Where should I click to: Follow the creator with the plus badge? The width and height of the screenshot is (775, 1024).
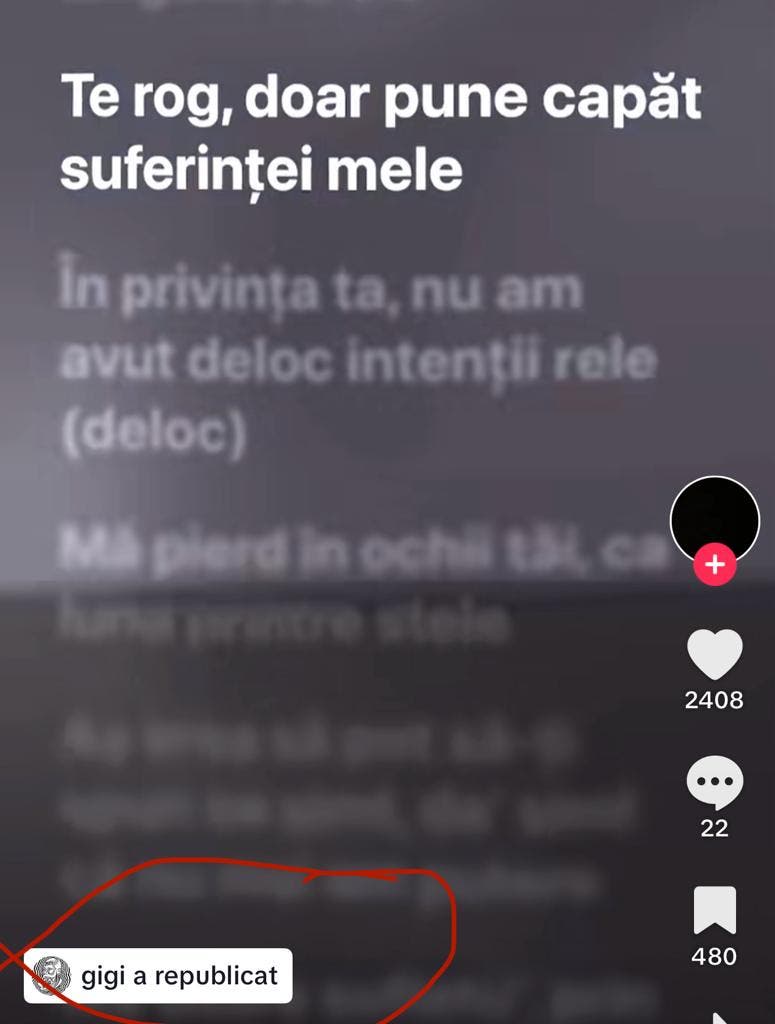coord(715,565)
